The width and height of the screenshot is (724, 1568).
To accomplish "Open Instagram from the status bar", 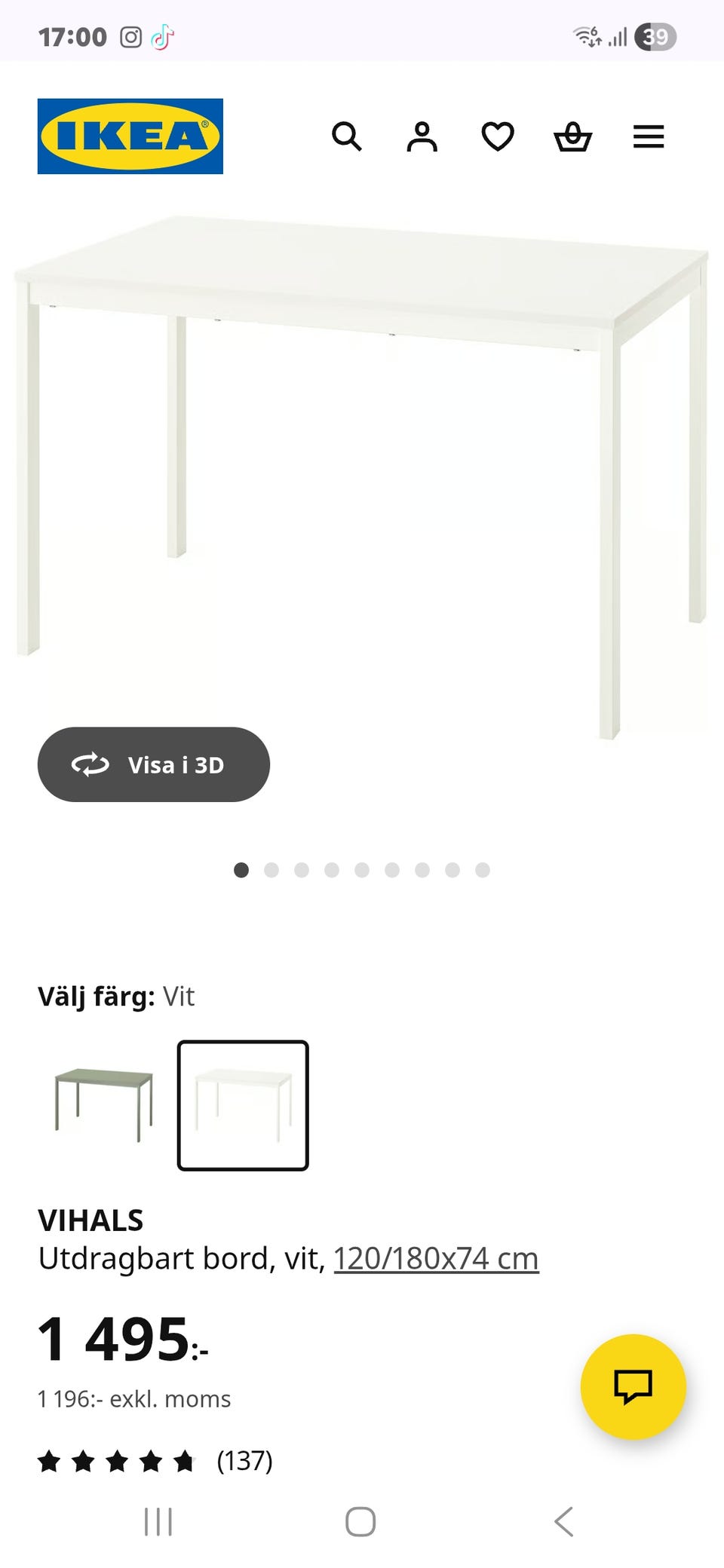I will (130, 36).
